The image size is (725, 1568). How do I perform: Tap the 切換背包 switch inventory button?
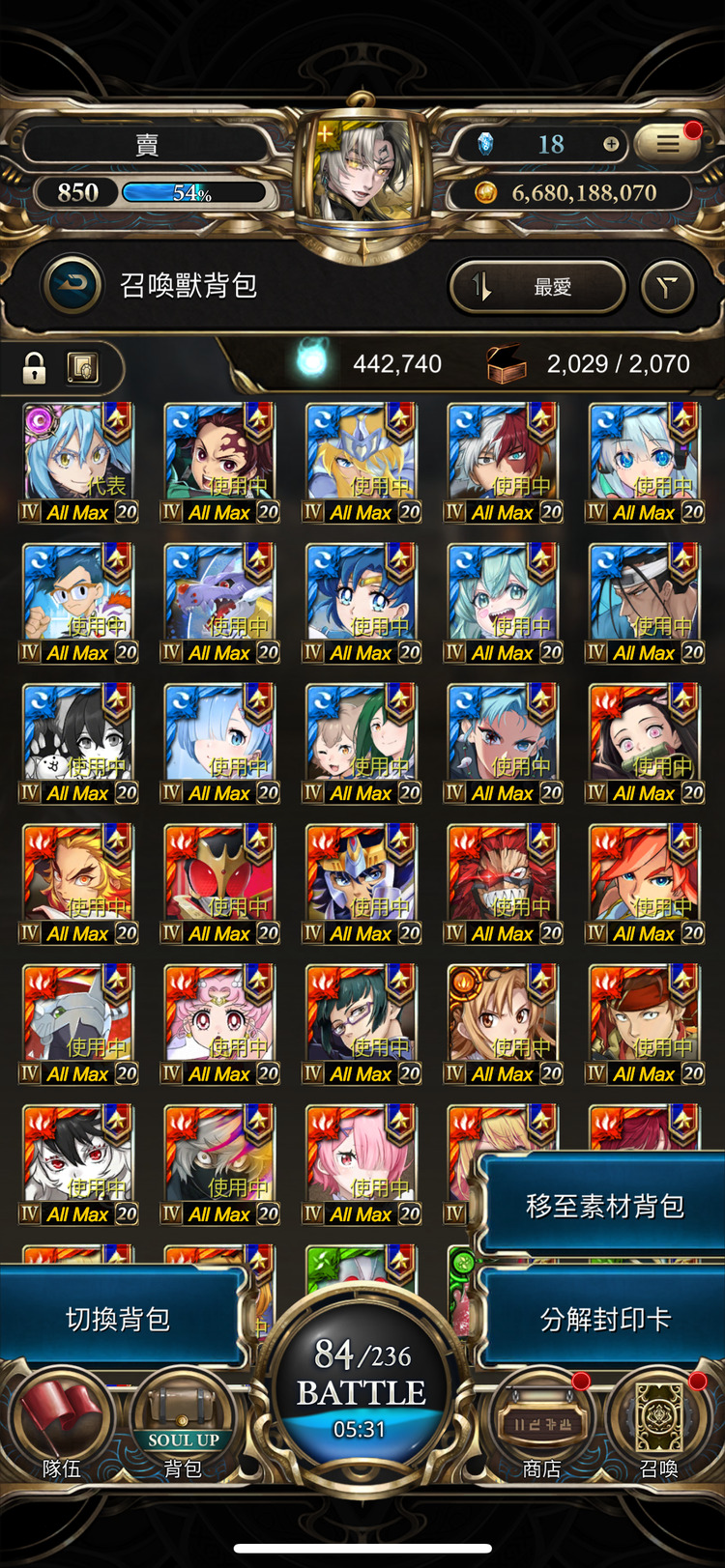tap(118, 1319)
